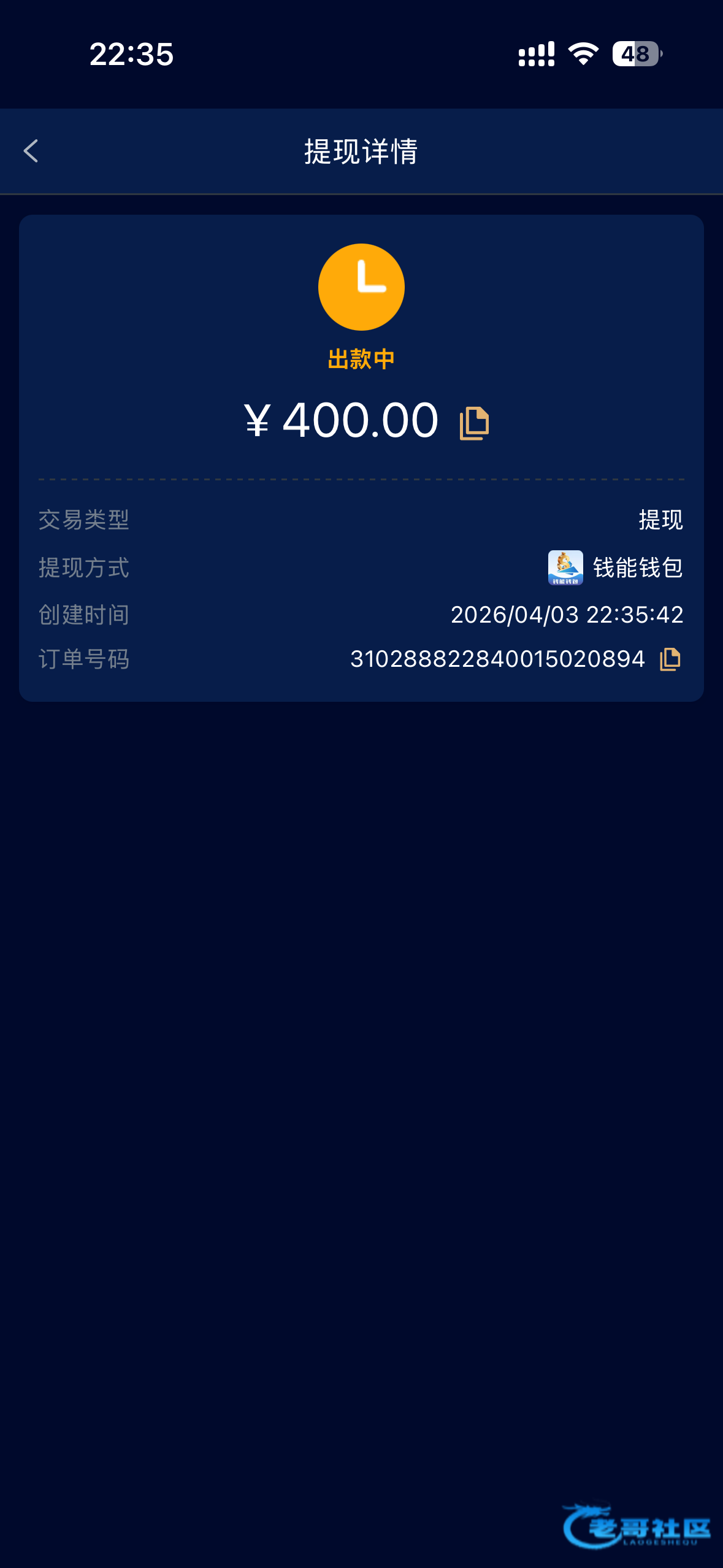Copy the ¥400.00 withdrawal amount
The width and height of the screenshot is (723, 1568).
[474, 423]
